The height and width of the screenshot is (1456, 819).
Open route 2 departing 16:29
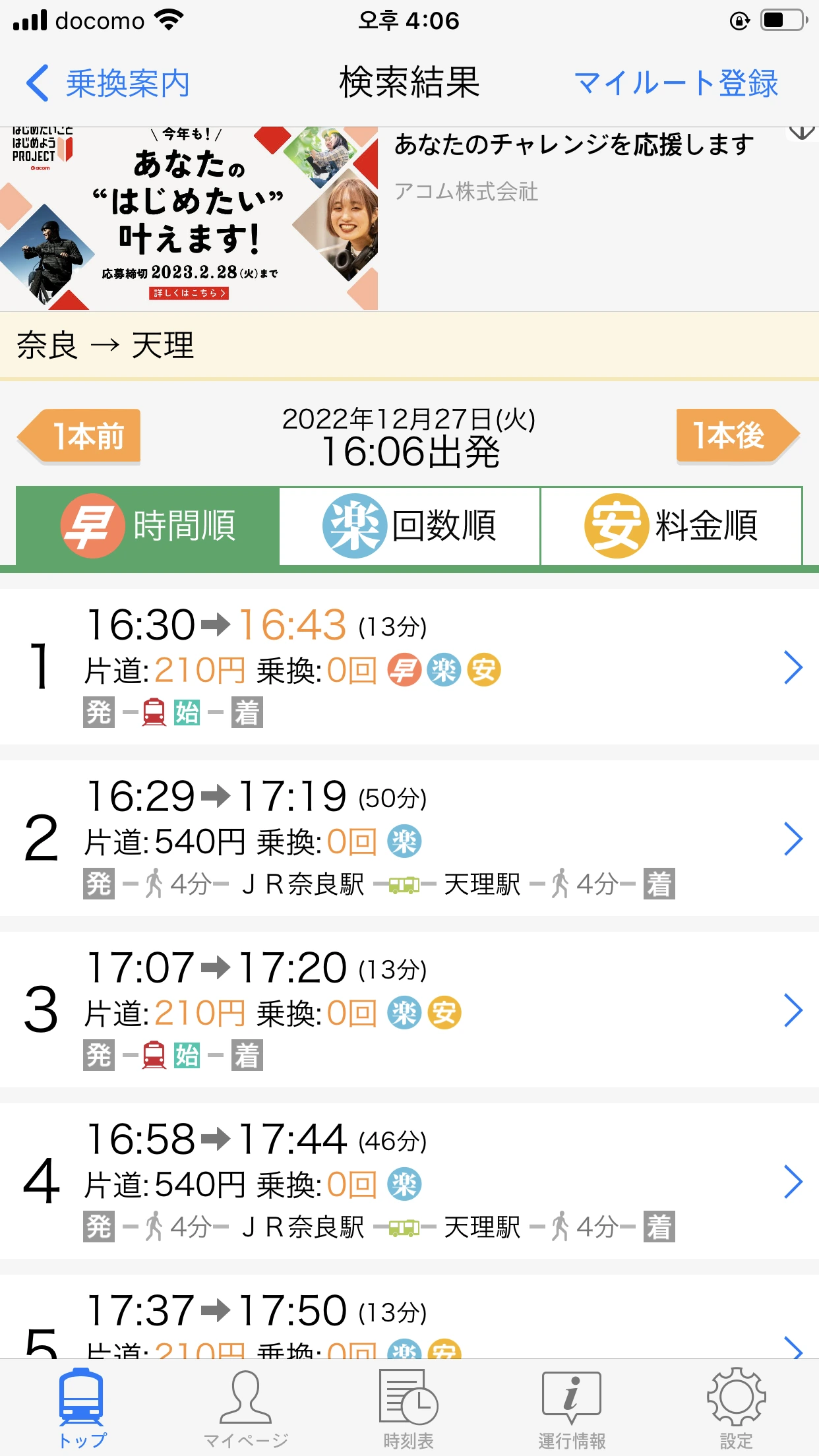pos(409,838)
